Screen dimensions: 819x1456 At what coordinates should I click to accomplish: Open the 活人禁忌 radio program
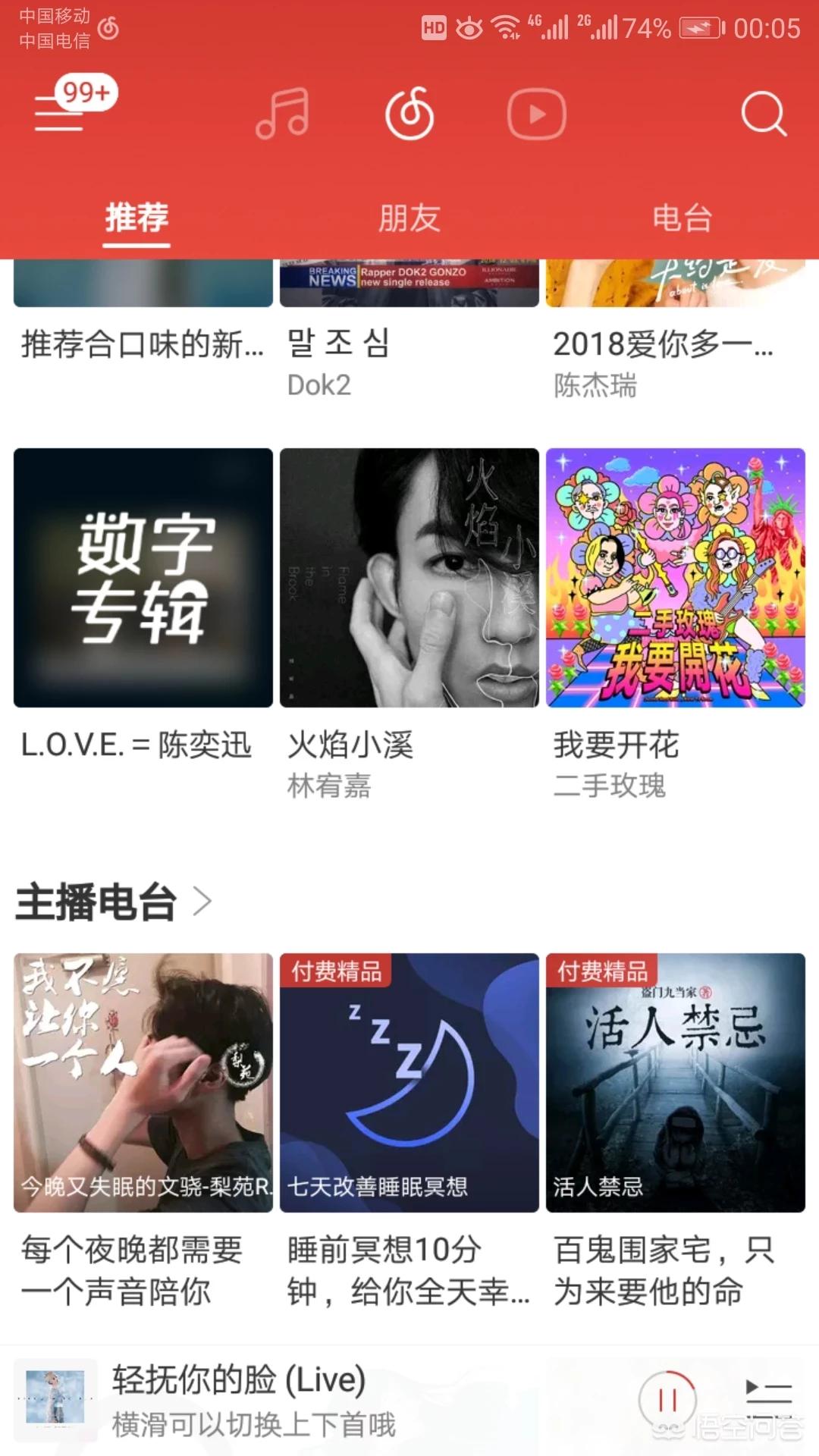(676, 1083)
